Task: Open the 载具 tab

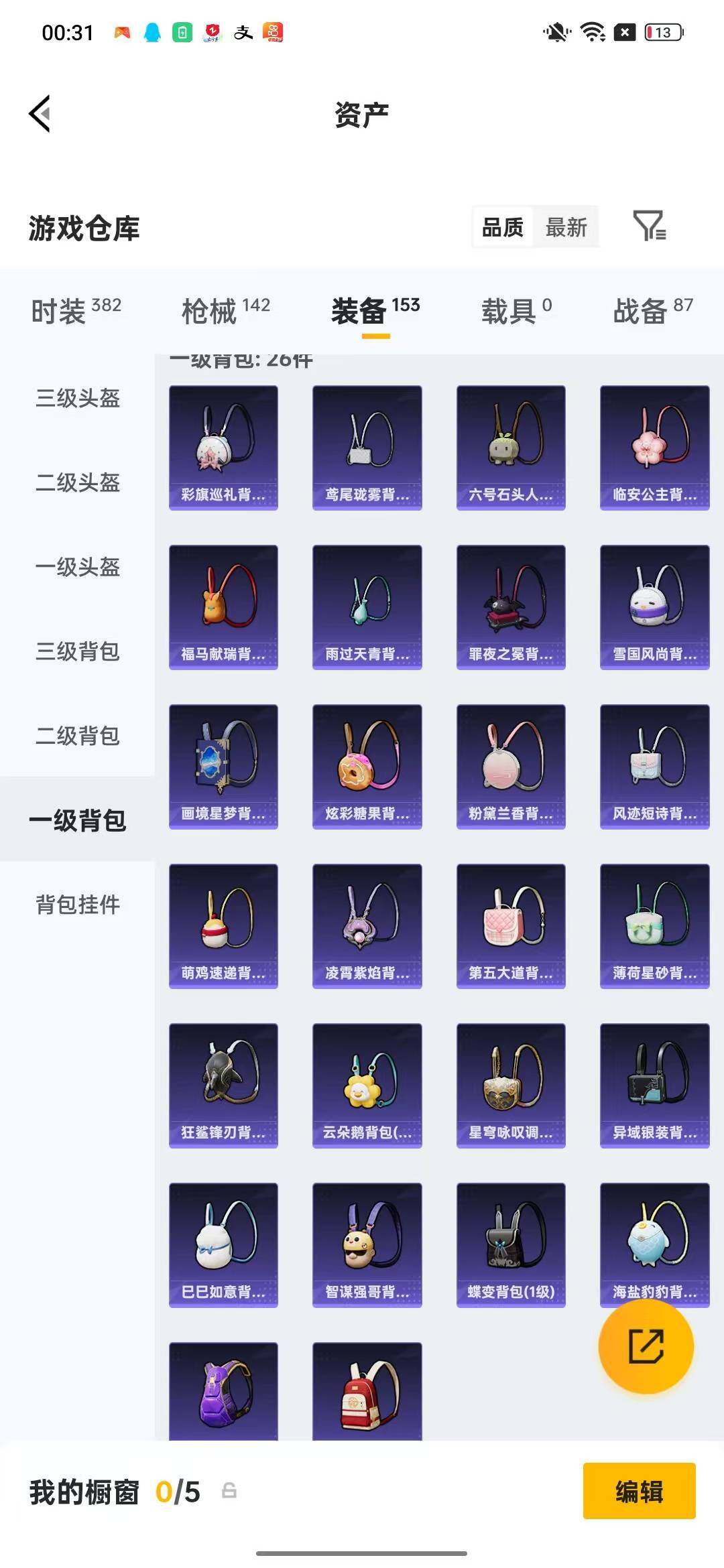Action: [516, 311]
